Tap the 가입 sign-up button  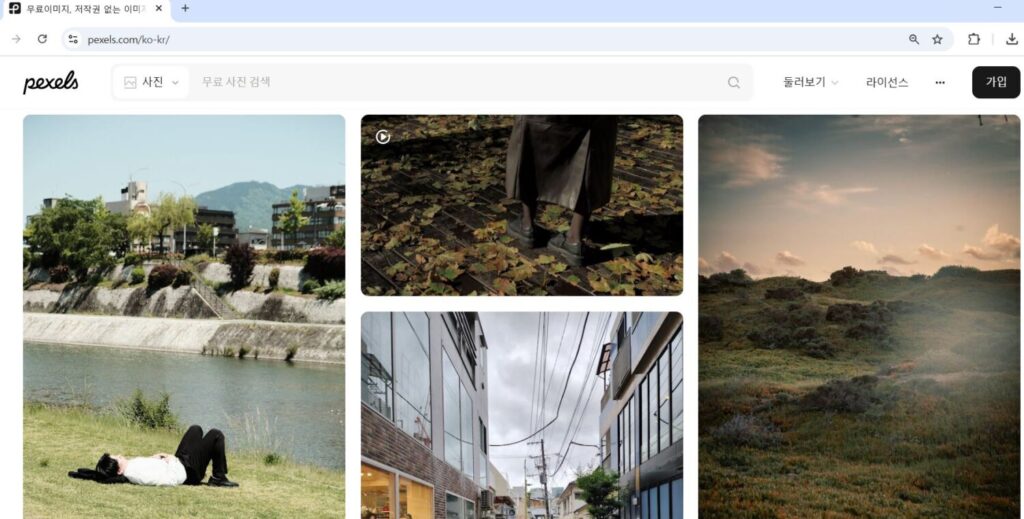(x=996, y=82)
